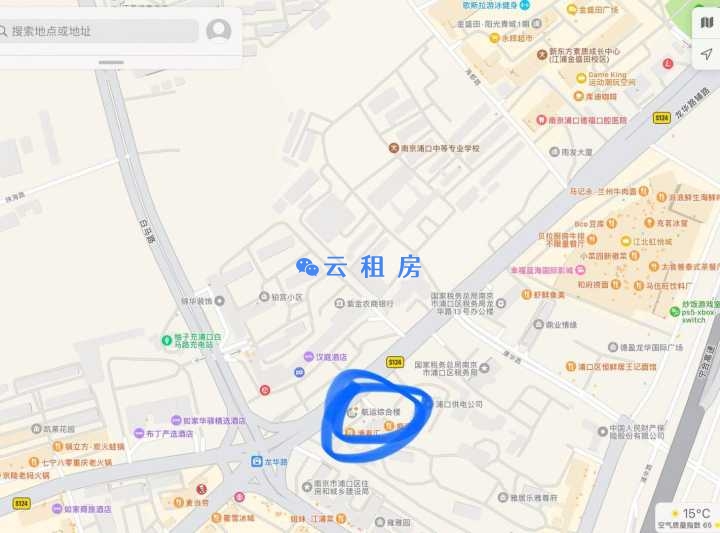
Task: Open the map mode chooser
Action: 707,22
